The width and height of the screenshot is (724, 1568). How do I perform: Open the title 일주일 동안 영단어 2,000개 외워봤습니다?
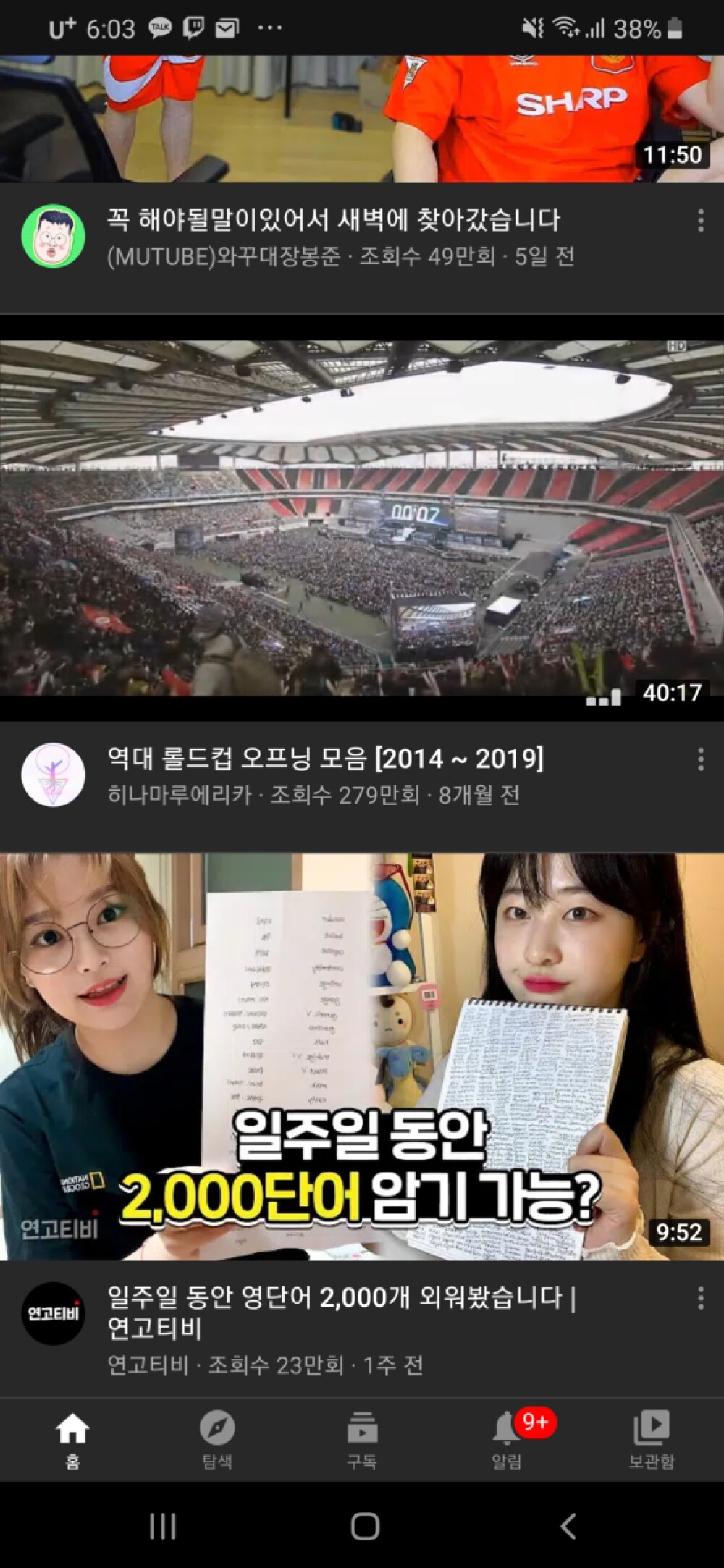(340, 1311)
